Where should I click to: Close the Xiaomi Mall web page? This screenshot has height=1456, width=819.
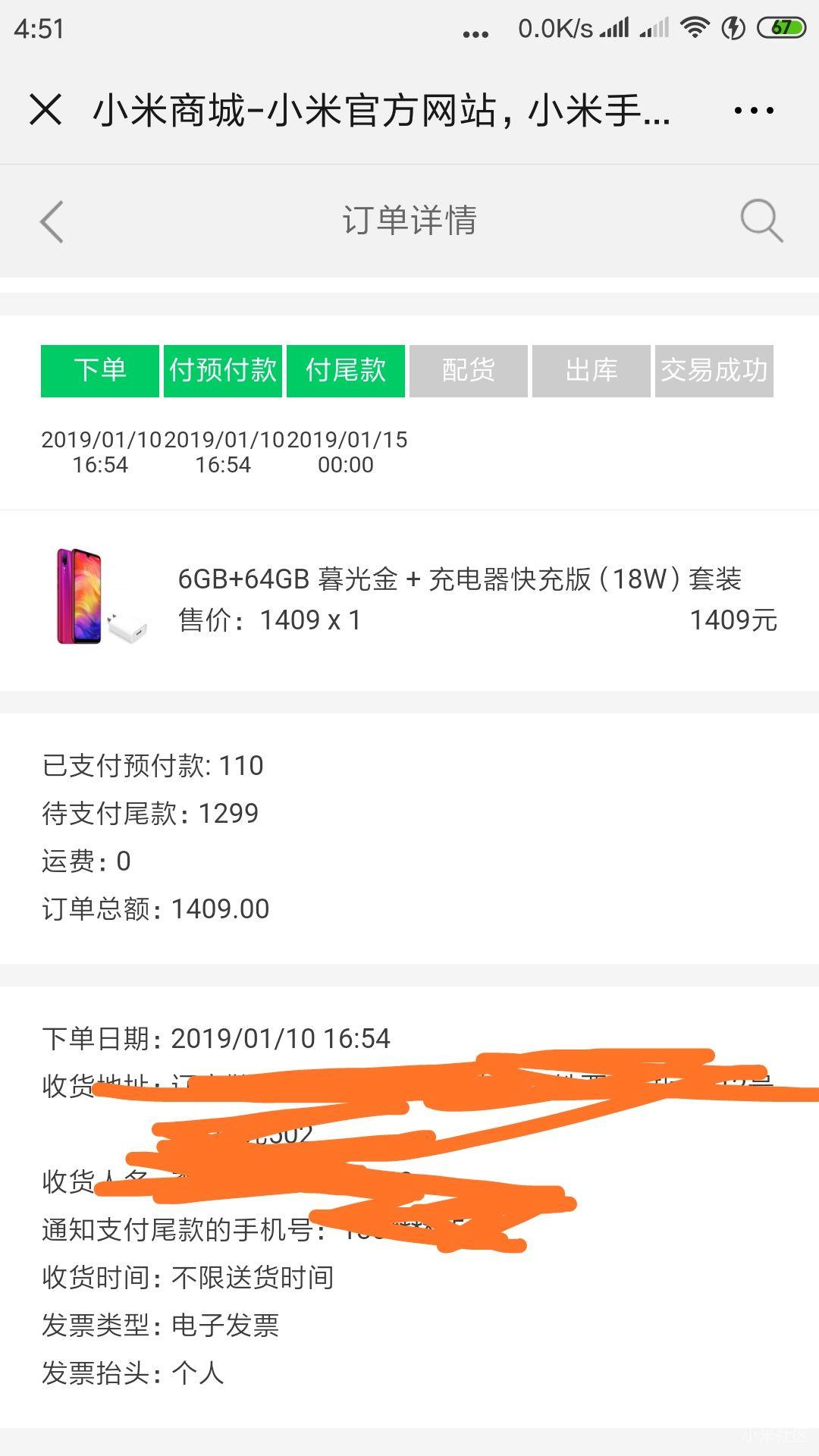[45, 110]
